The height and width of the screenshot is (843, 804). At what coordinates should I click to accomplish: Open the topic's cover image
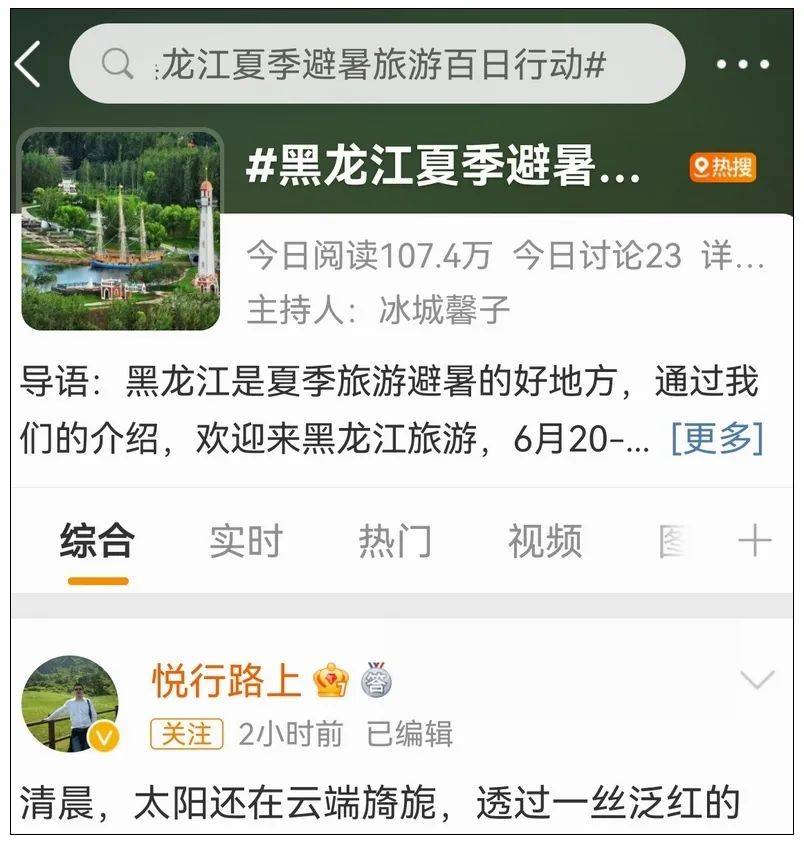coord(120,230)
